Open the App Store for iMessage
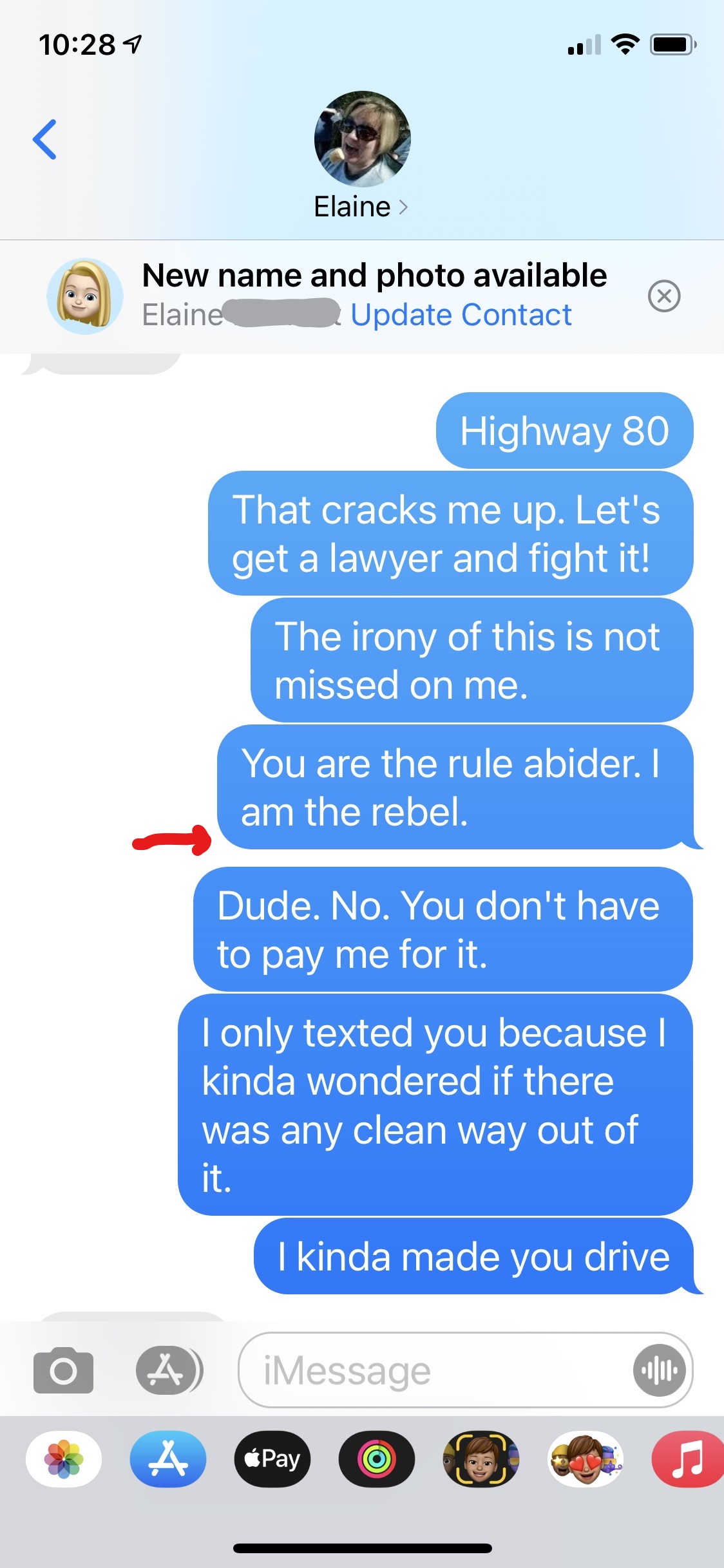 (168, 1459)
